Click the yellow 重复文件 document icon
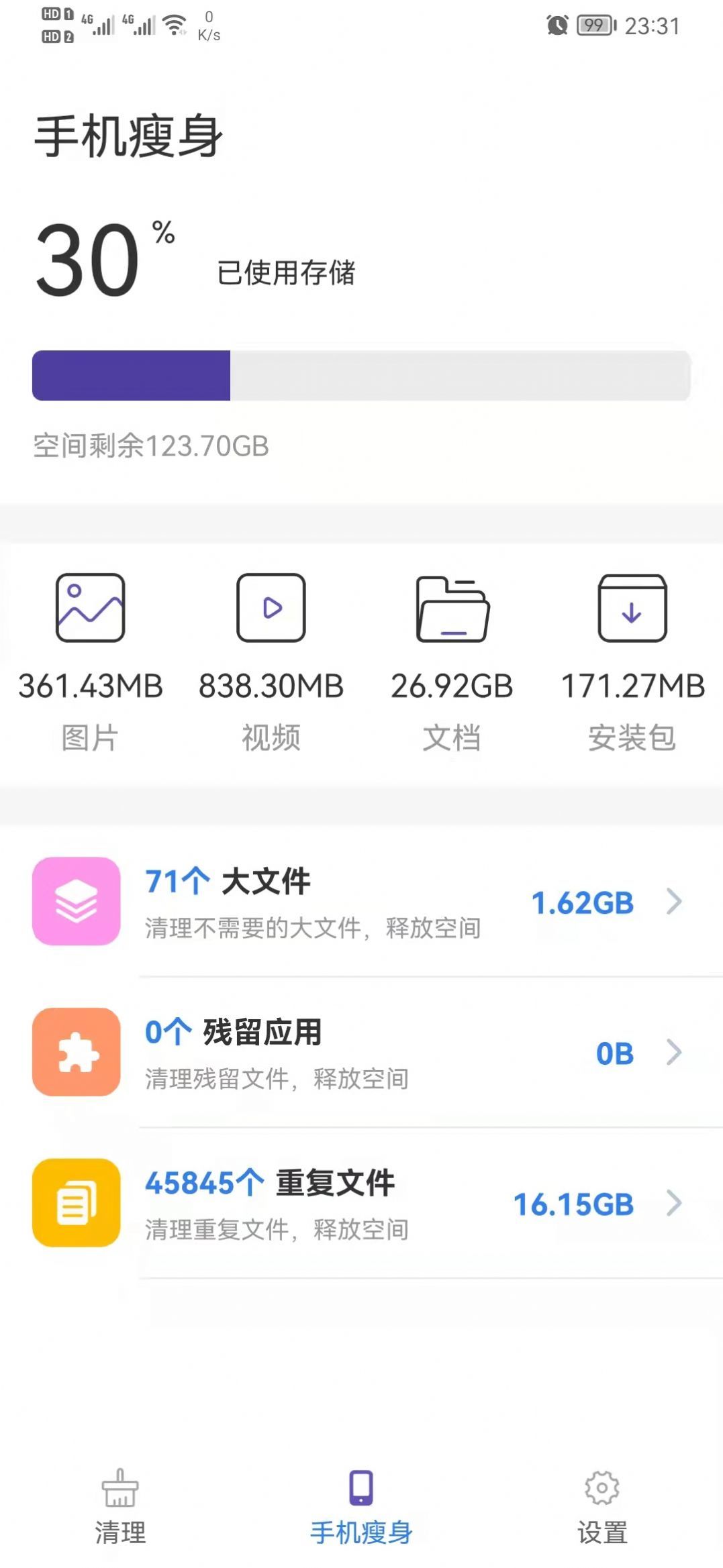The height and width of the screenshot is (1568, 723). [76, 1202]
